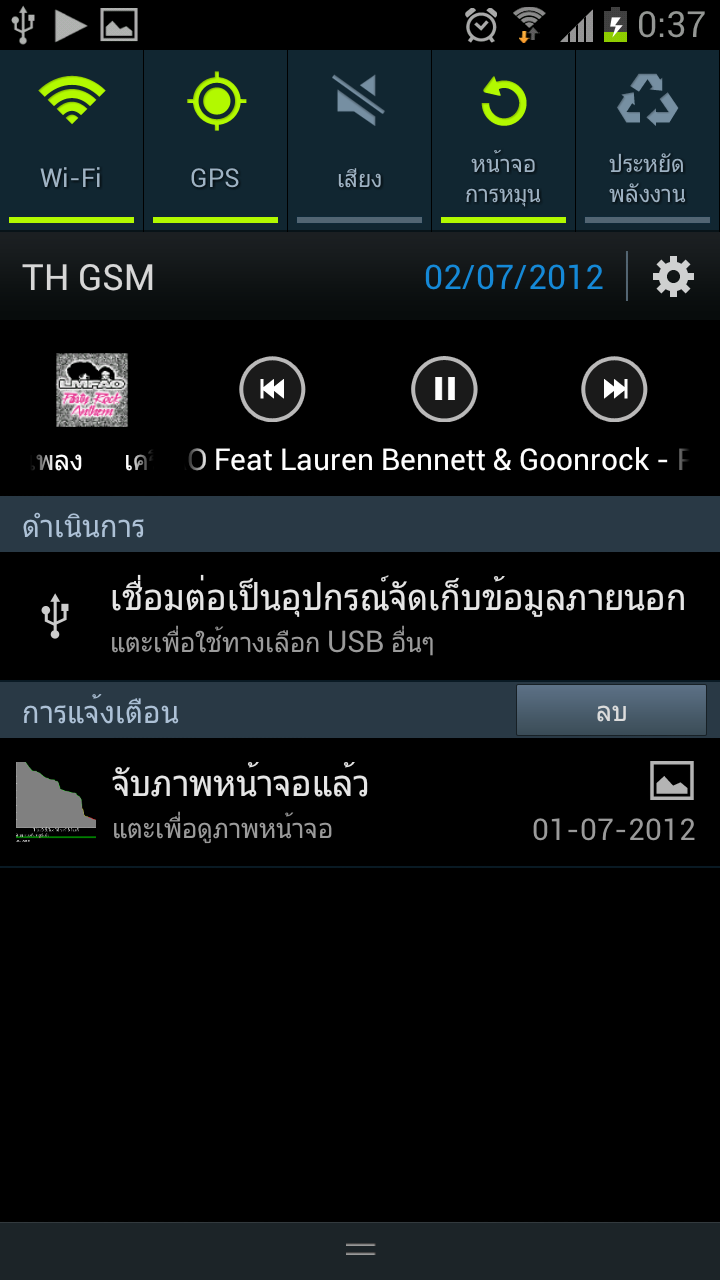
Task: Pause the playing song
Action: point(444,389)
